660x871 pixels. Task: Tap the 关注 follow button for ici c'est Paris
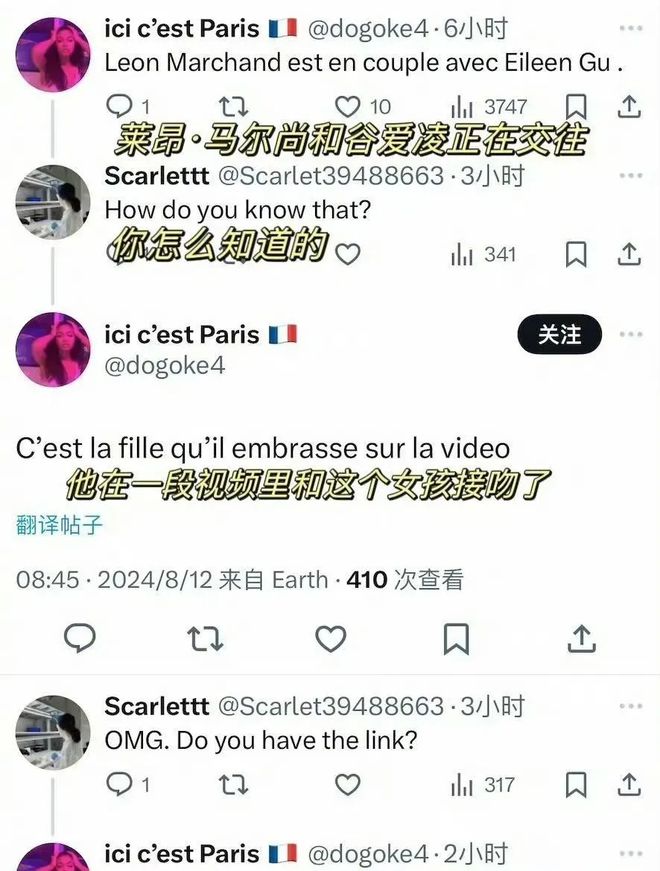click(559, 336)
